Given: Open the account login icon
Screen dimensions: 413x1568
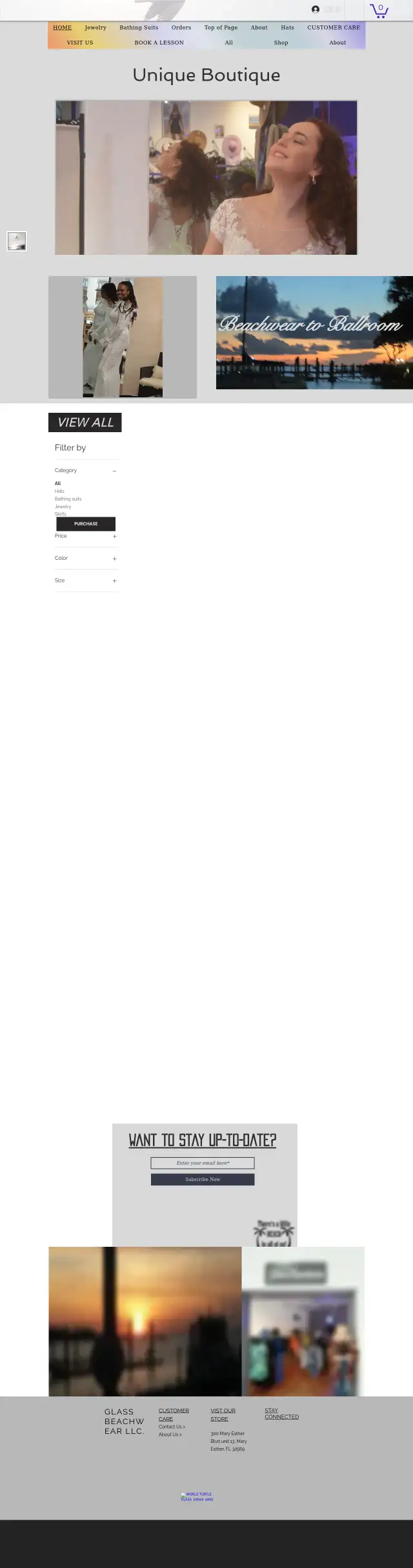Looking at the screenshot, I should point(316,10).
